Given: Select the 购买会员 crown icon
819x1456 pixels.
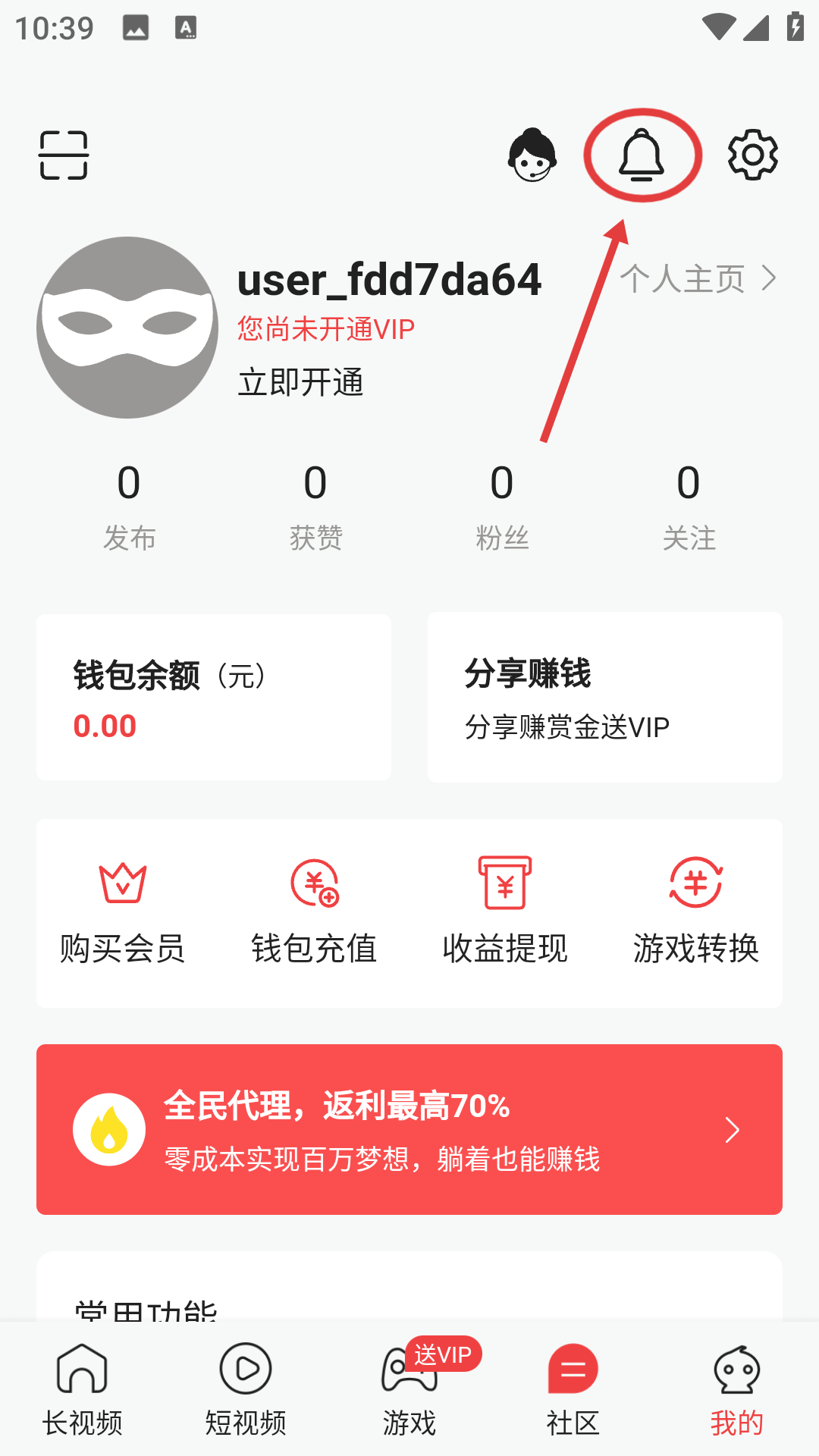Looking at the screenshot, I should [122, 883].
